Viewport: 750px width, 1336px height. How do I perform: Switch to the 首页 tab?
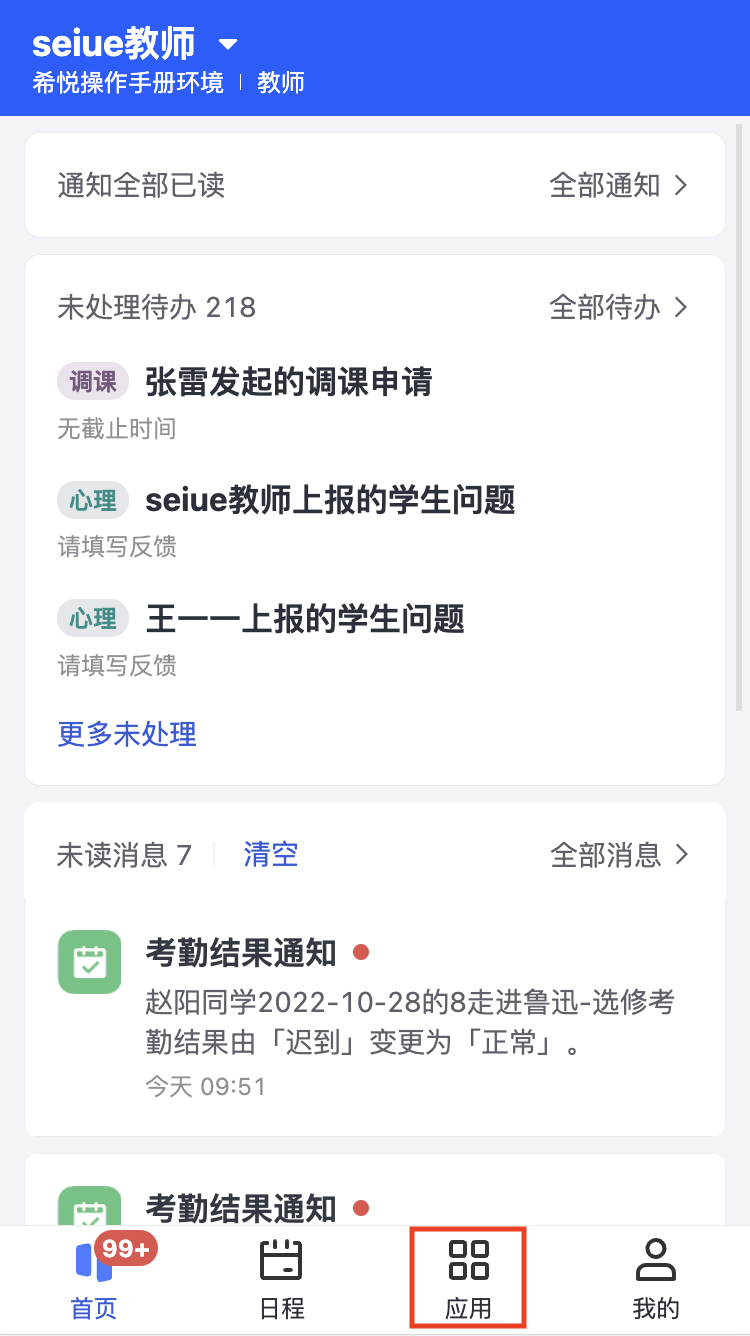click(x=94, y=1280)
